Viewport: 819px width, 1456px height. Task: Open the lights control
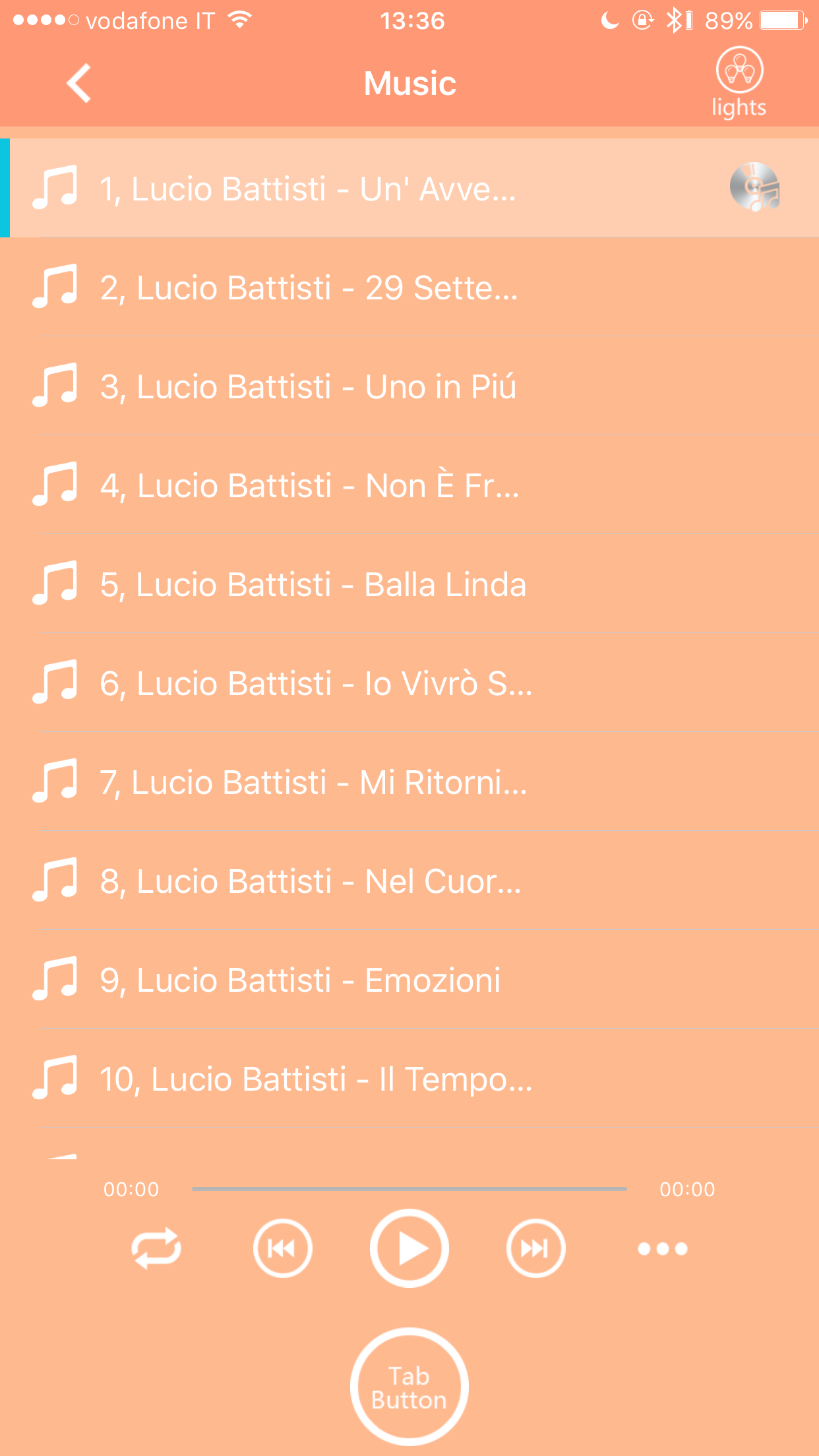coord(739,82)
